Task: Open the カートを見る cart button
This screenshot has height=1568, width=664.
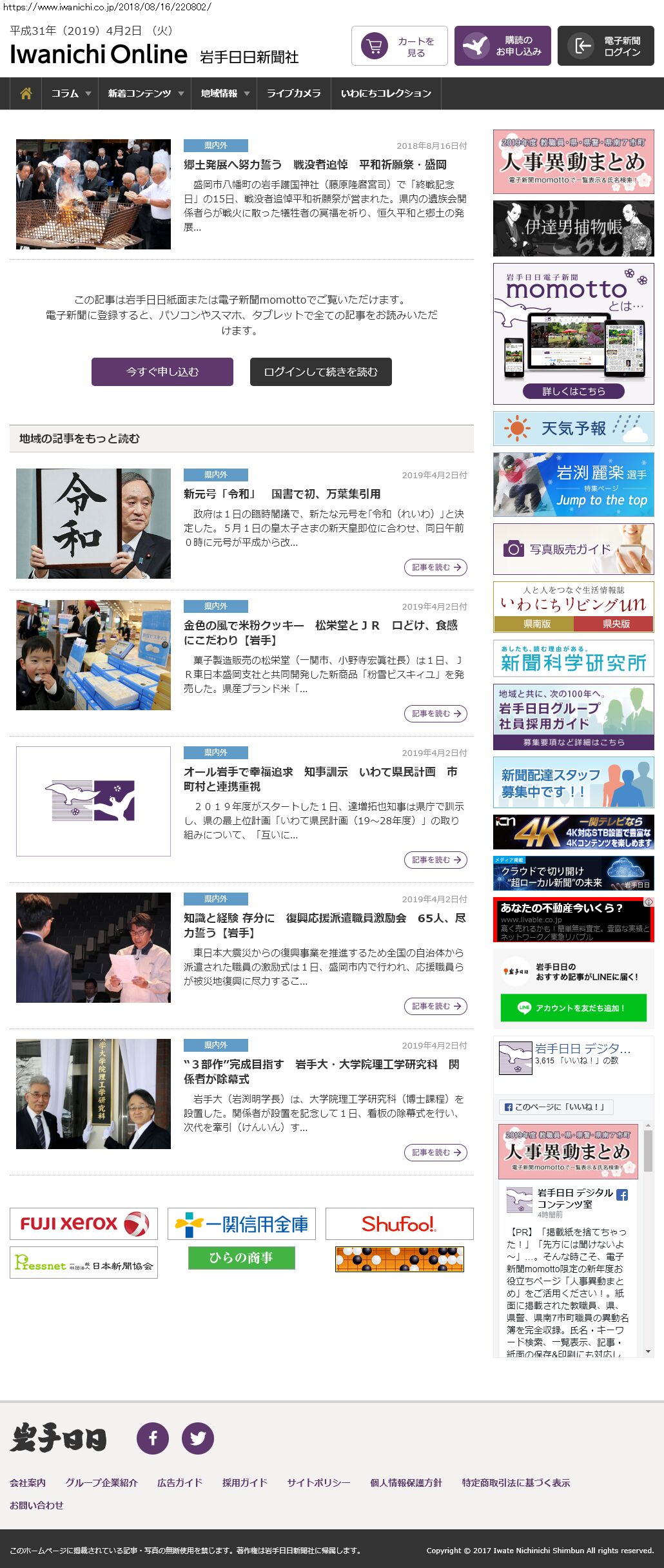Action: click(399, 46)
